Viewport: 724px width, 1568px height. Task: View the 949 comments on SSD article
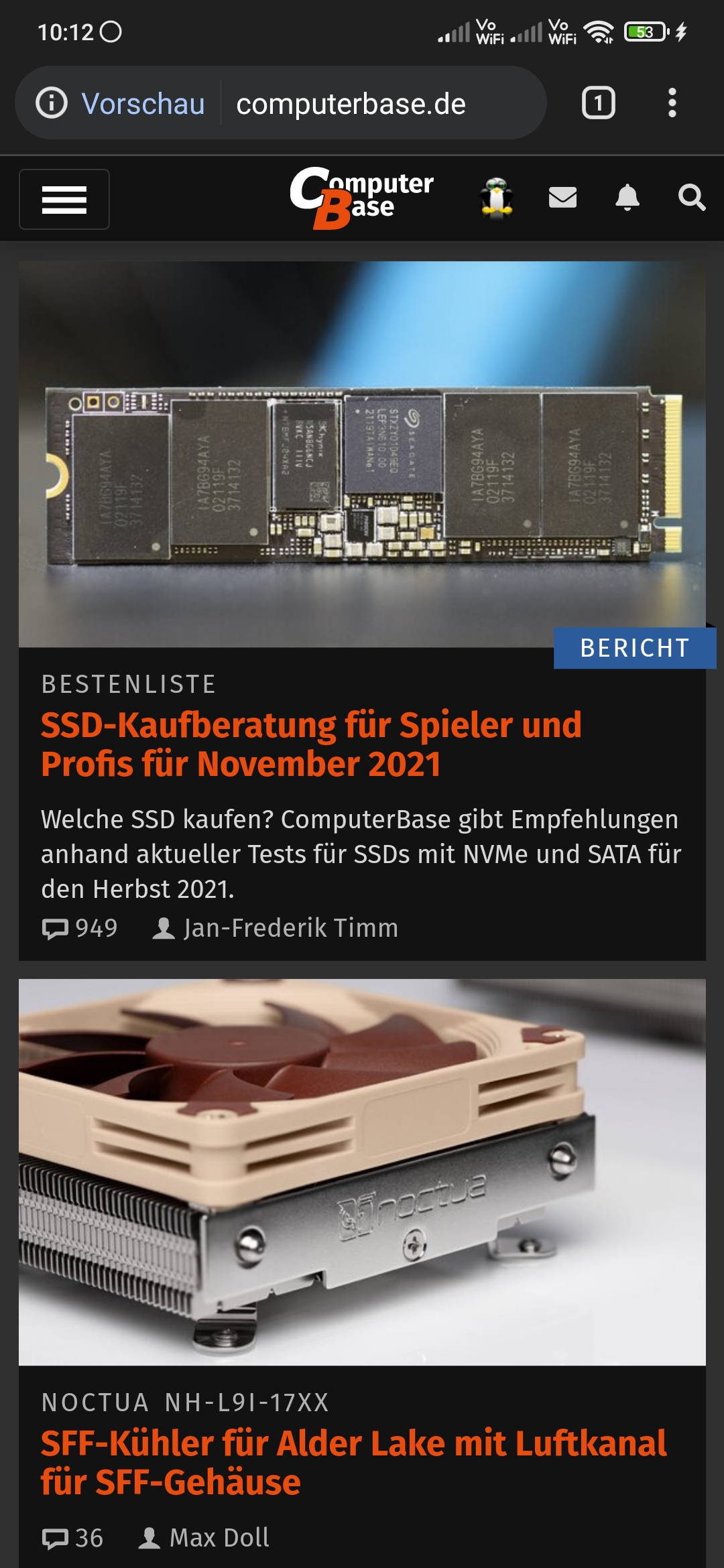tap(80, 928)
